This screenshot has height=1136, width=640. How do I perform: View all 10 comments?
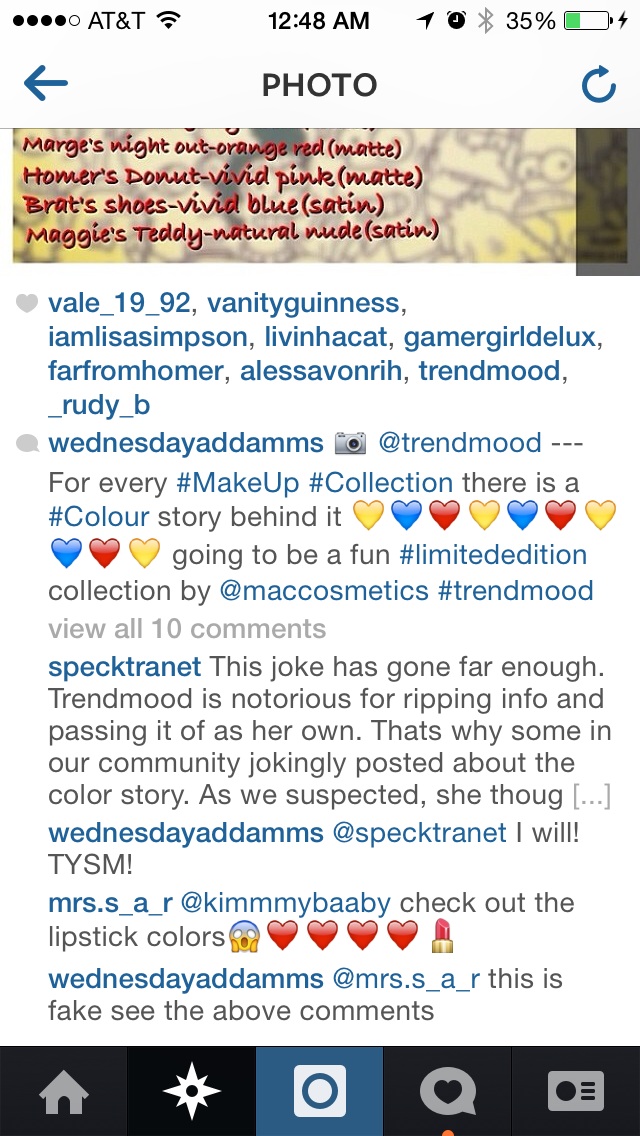click(187, 628)
